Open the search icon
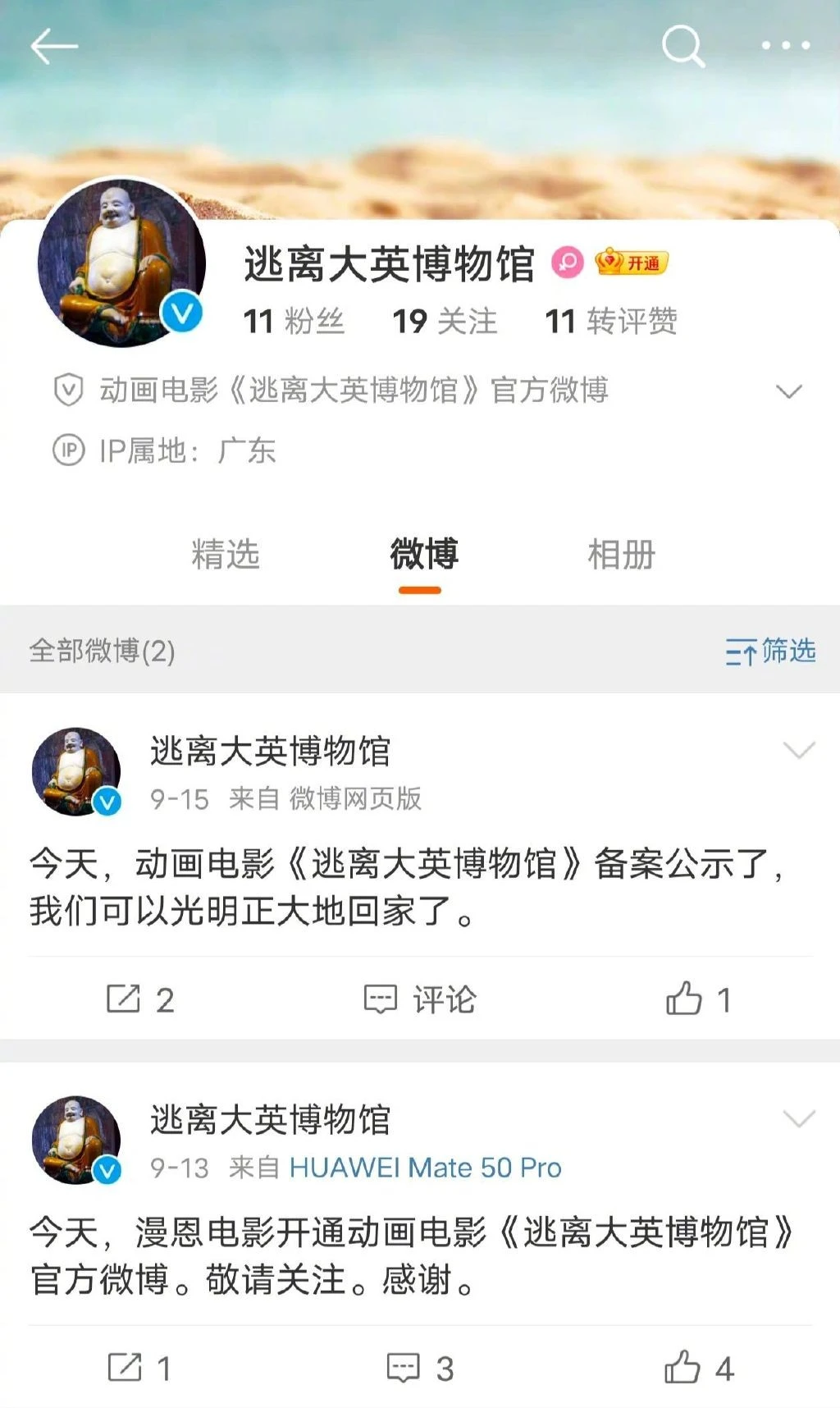The width and height of the screenshot is (840, 1408). (683, 47)
